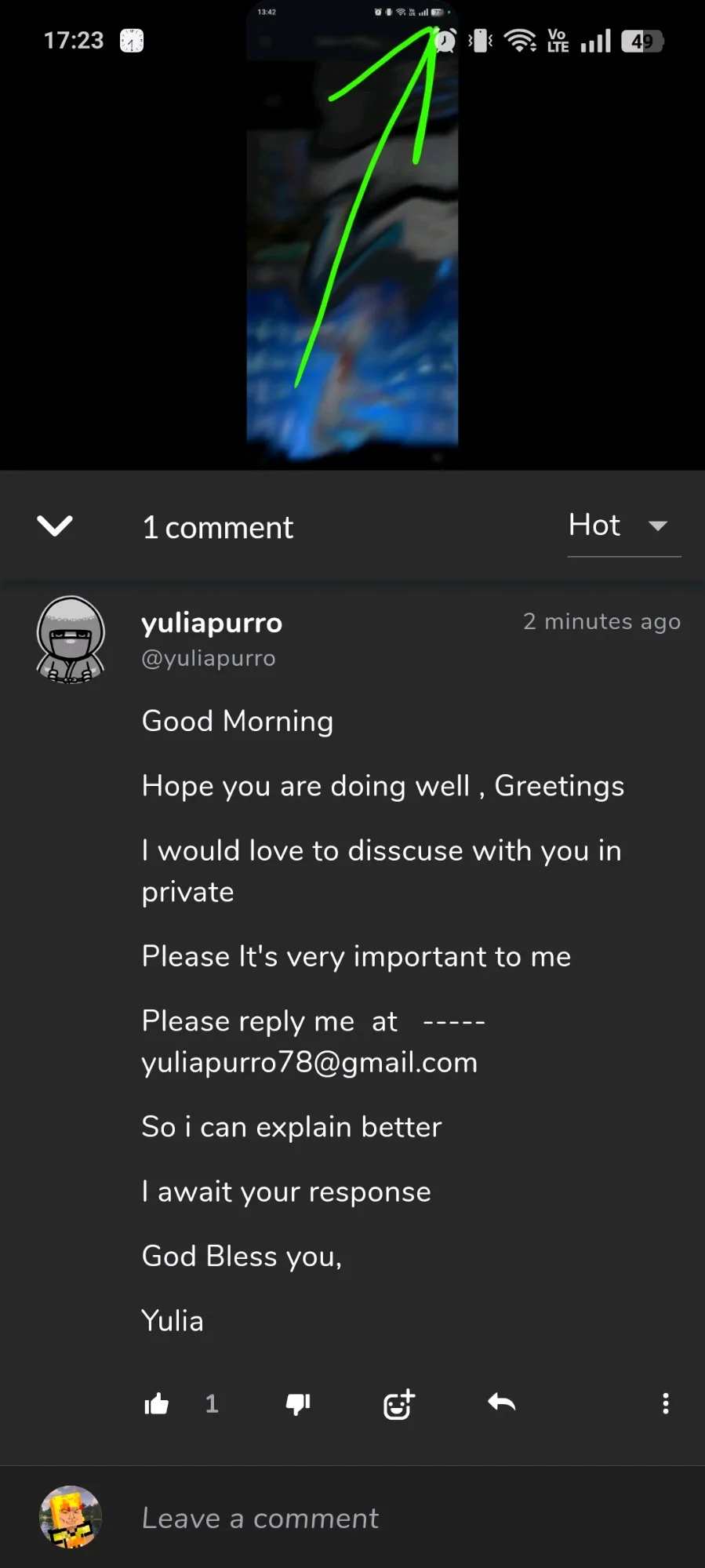Open comment options menu
Viewport: 705px width, 1568px height.
click(666, 1403)
